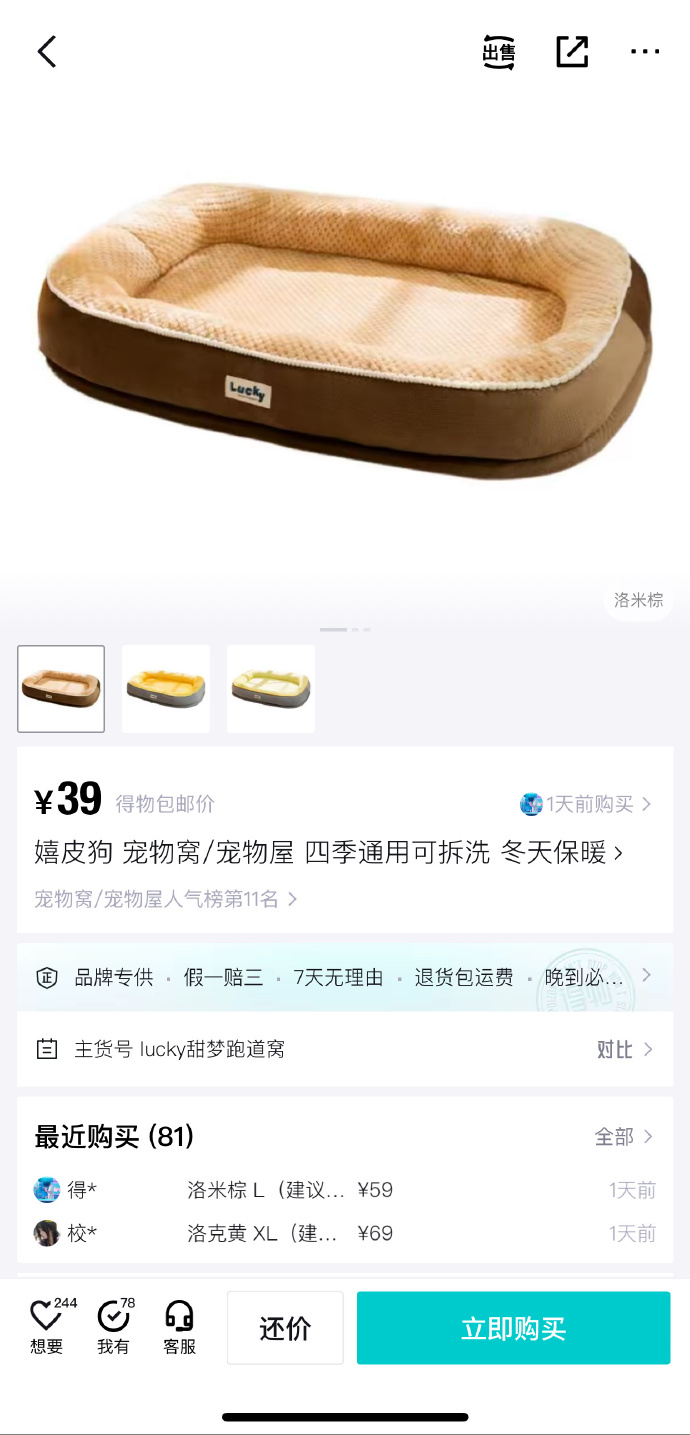Open the 品牌专供 service guarantees row

pyautogui.click(x=345, y=977)
